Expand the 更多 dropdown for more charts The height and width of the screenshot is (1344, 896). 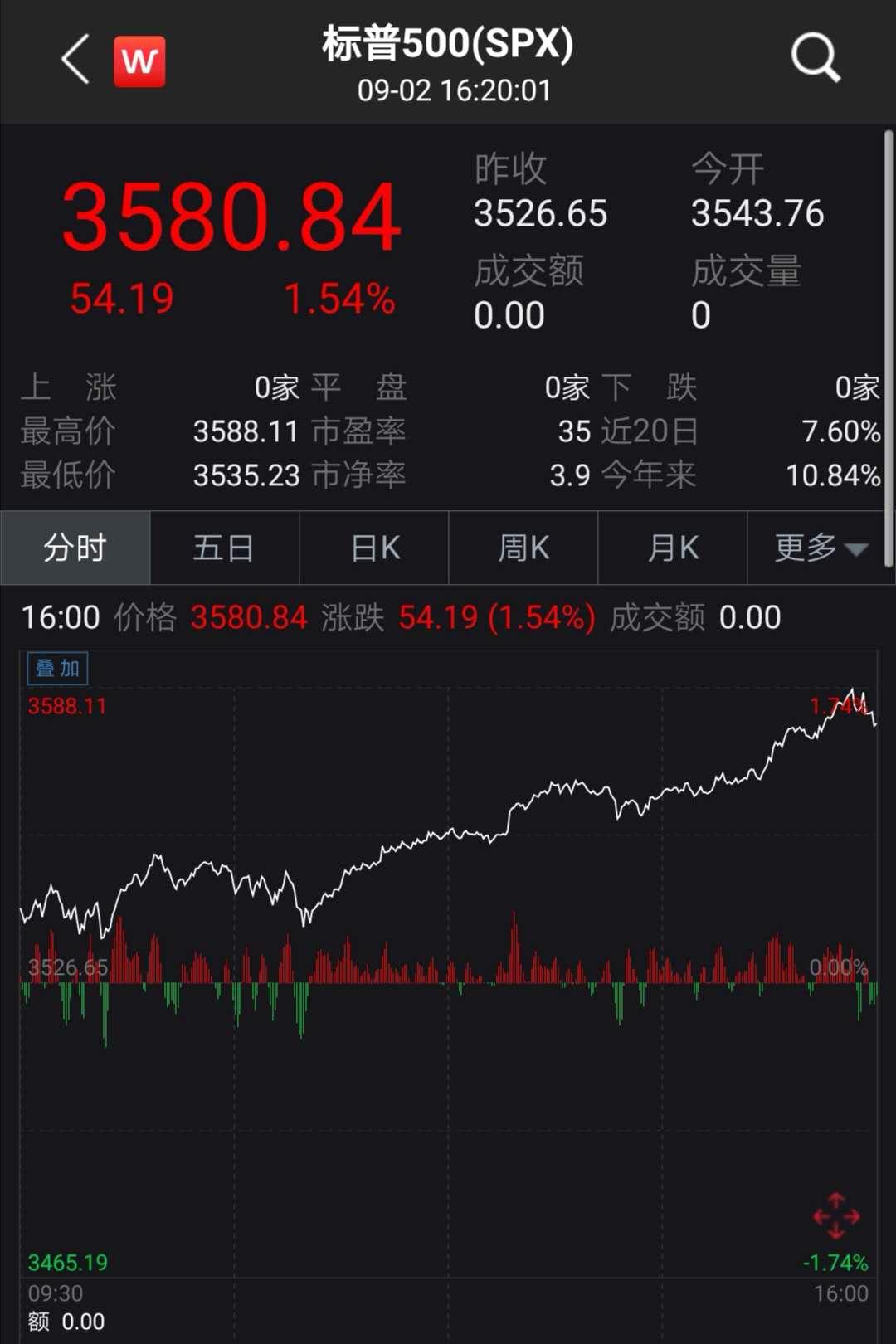pos(821,548)
